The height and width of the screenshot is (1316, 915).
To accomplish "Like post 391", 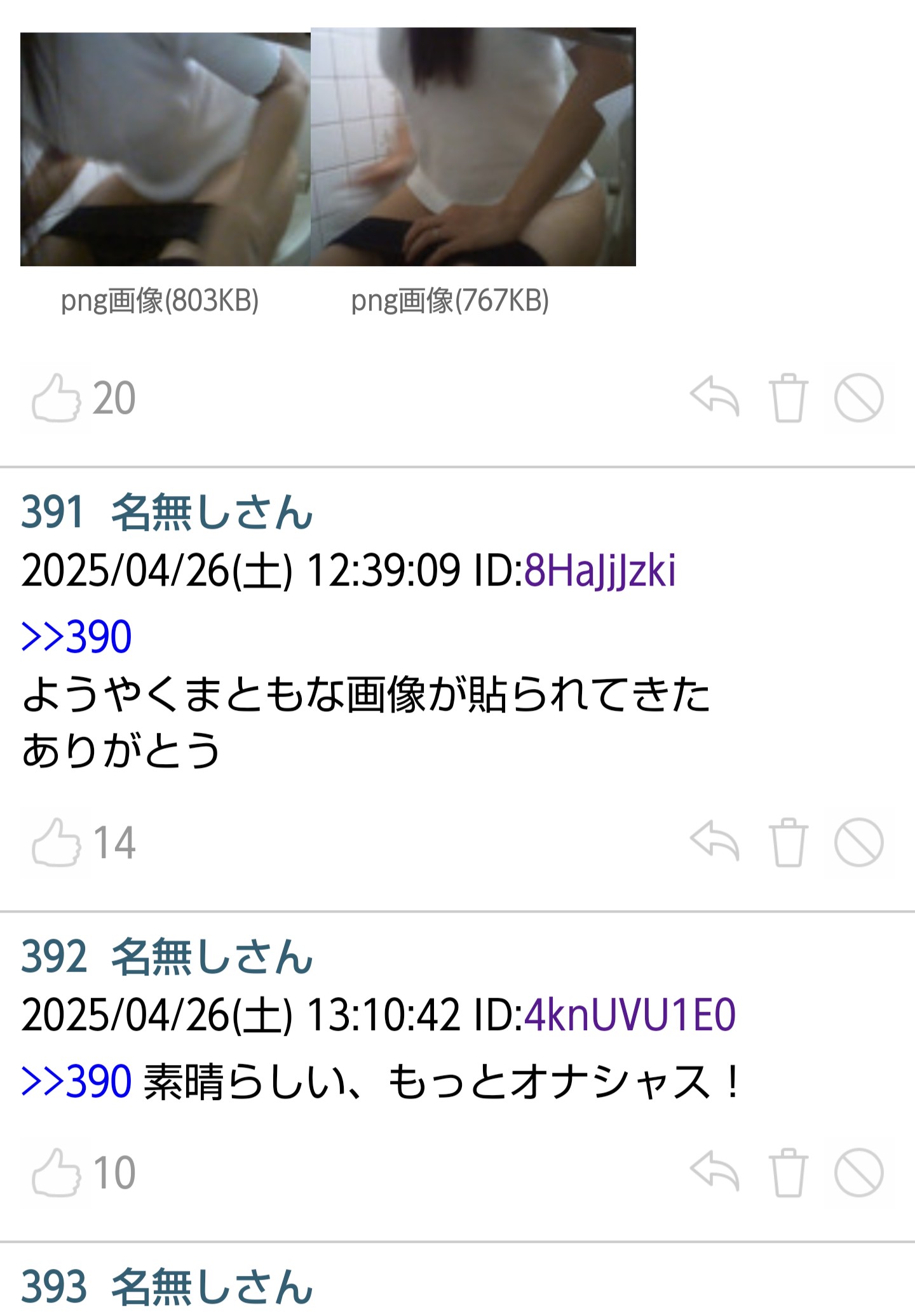I will point(57,842).
